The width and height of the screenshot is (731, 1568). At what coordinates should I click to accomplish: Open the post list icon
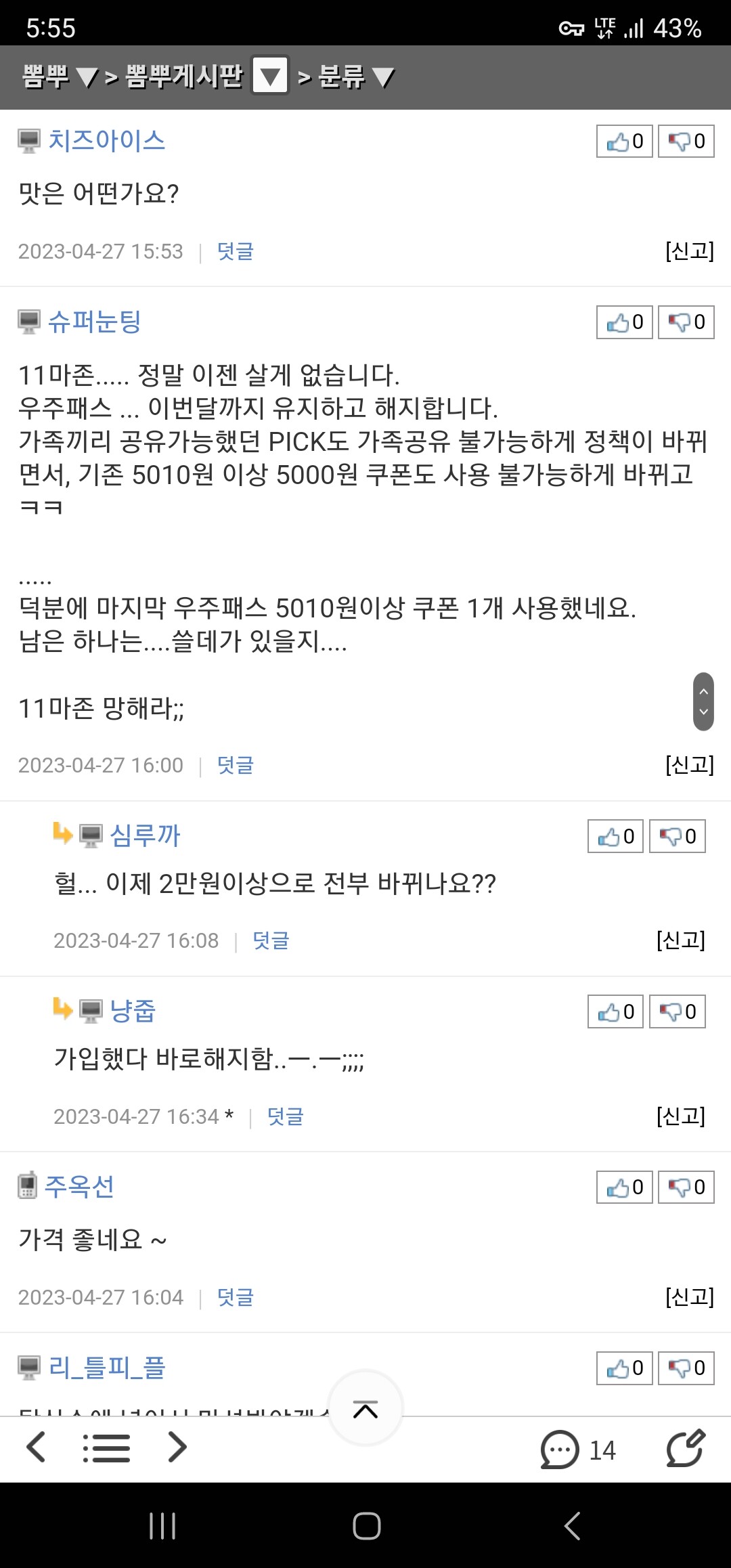tap(106, 1448)
